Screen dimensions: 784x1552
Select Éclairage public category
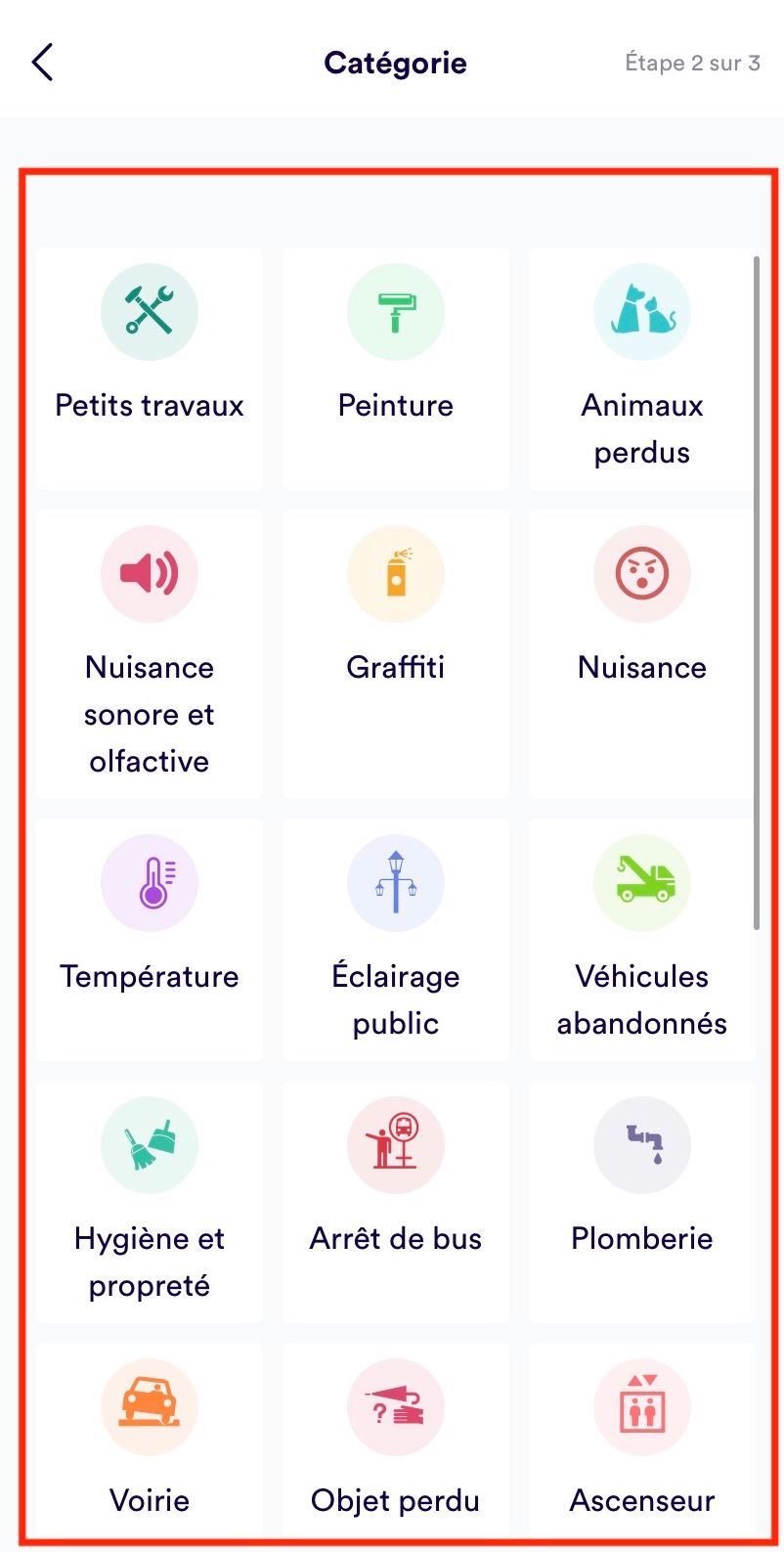[x=396, y=938]
